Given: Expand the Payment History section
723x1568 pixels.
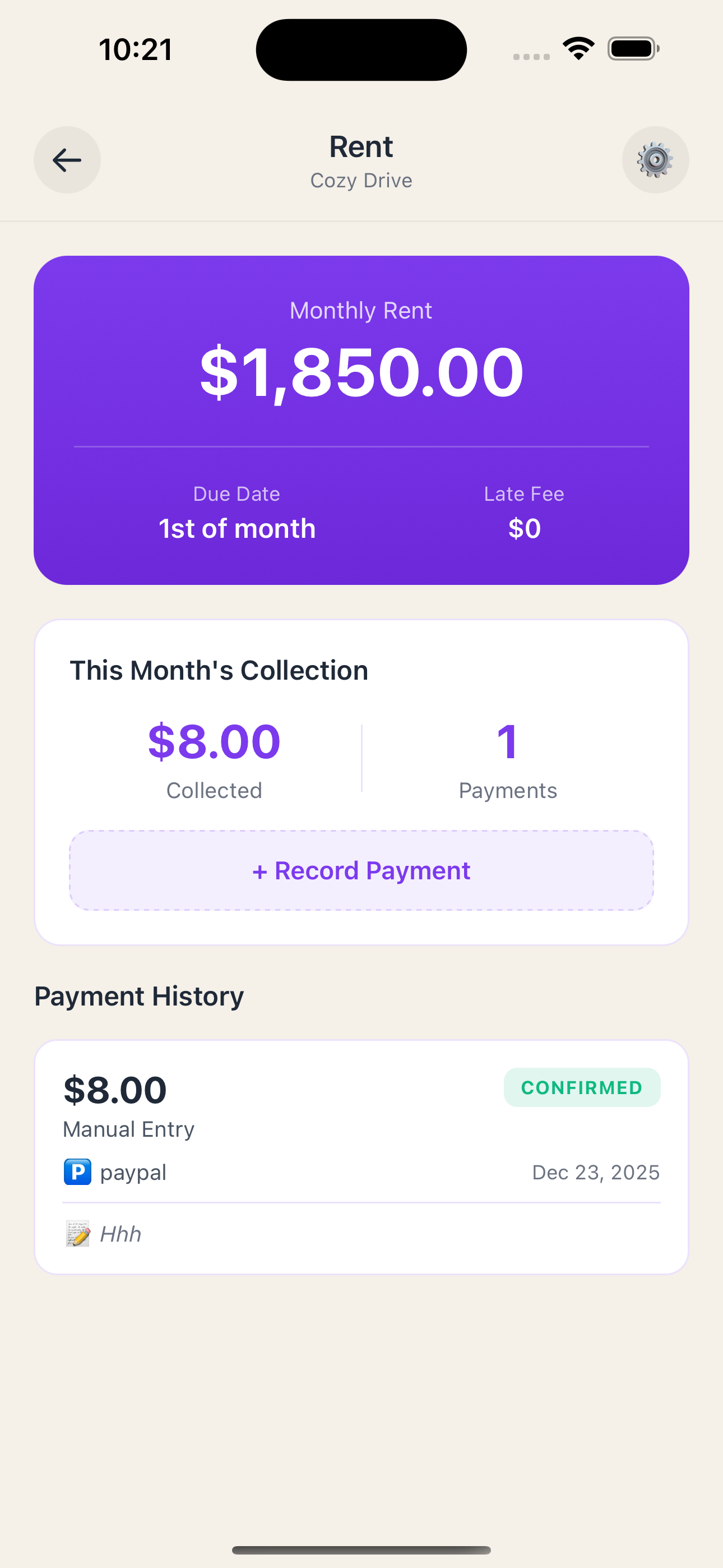Looking at the screenshot, I should tap(139, 996).
